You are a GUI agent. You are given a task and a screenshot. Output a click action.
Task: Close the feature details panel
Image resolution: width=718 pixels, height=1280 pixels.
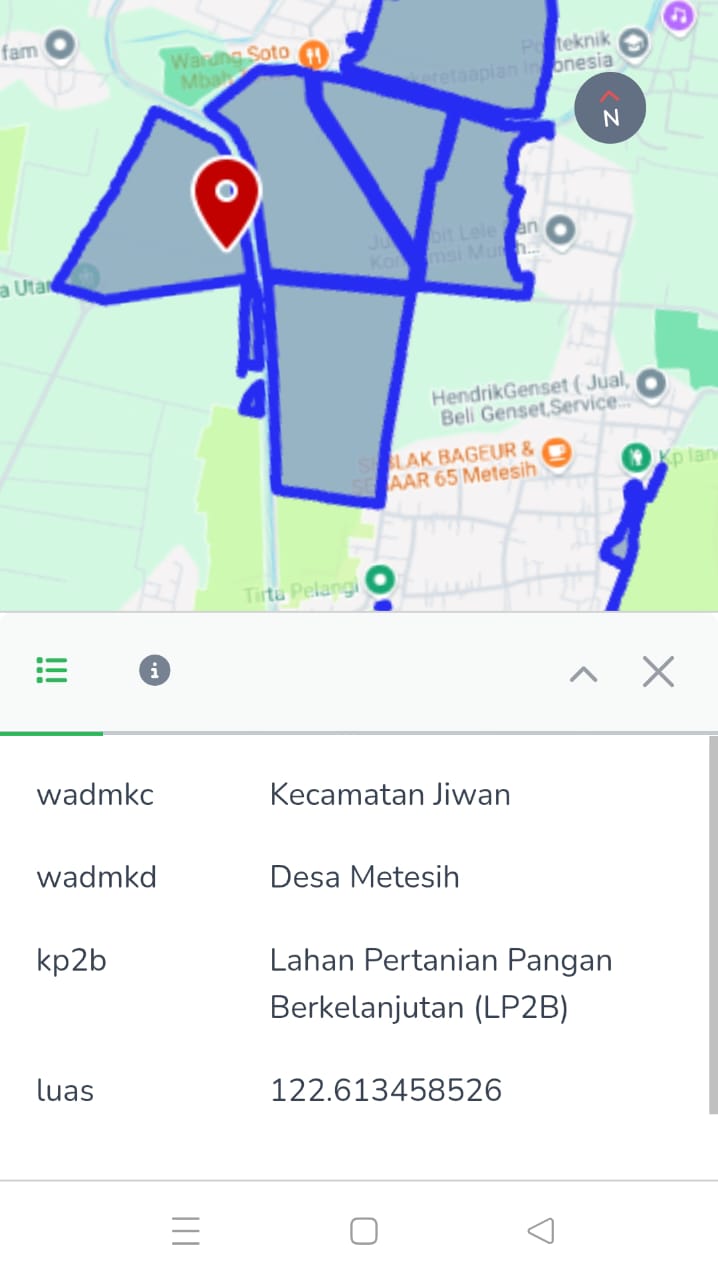pyautogui.click(x=658, y=672)
